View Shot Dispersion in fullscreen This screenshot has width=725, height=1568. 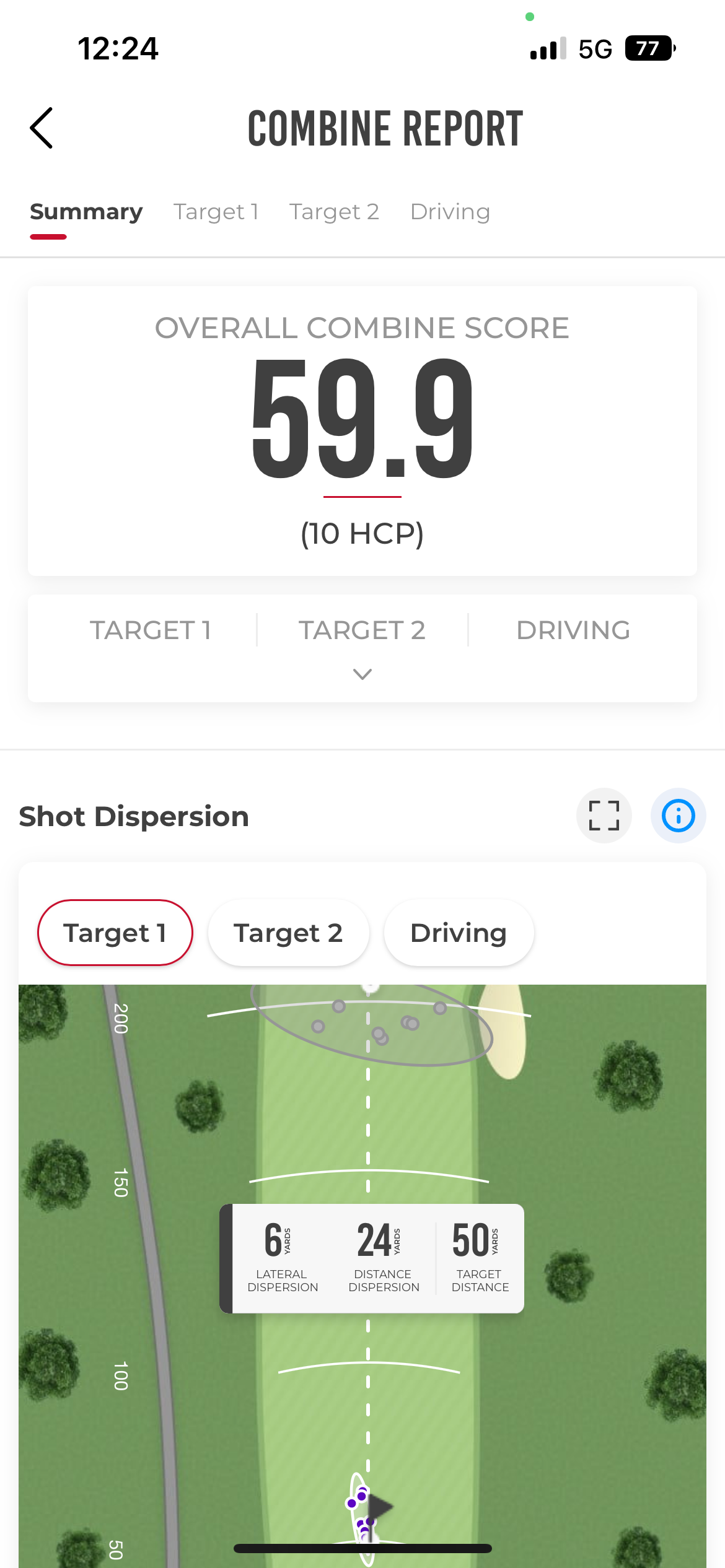(x=604, y=816)
